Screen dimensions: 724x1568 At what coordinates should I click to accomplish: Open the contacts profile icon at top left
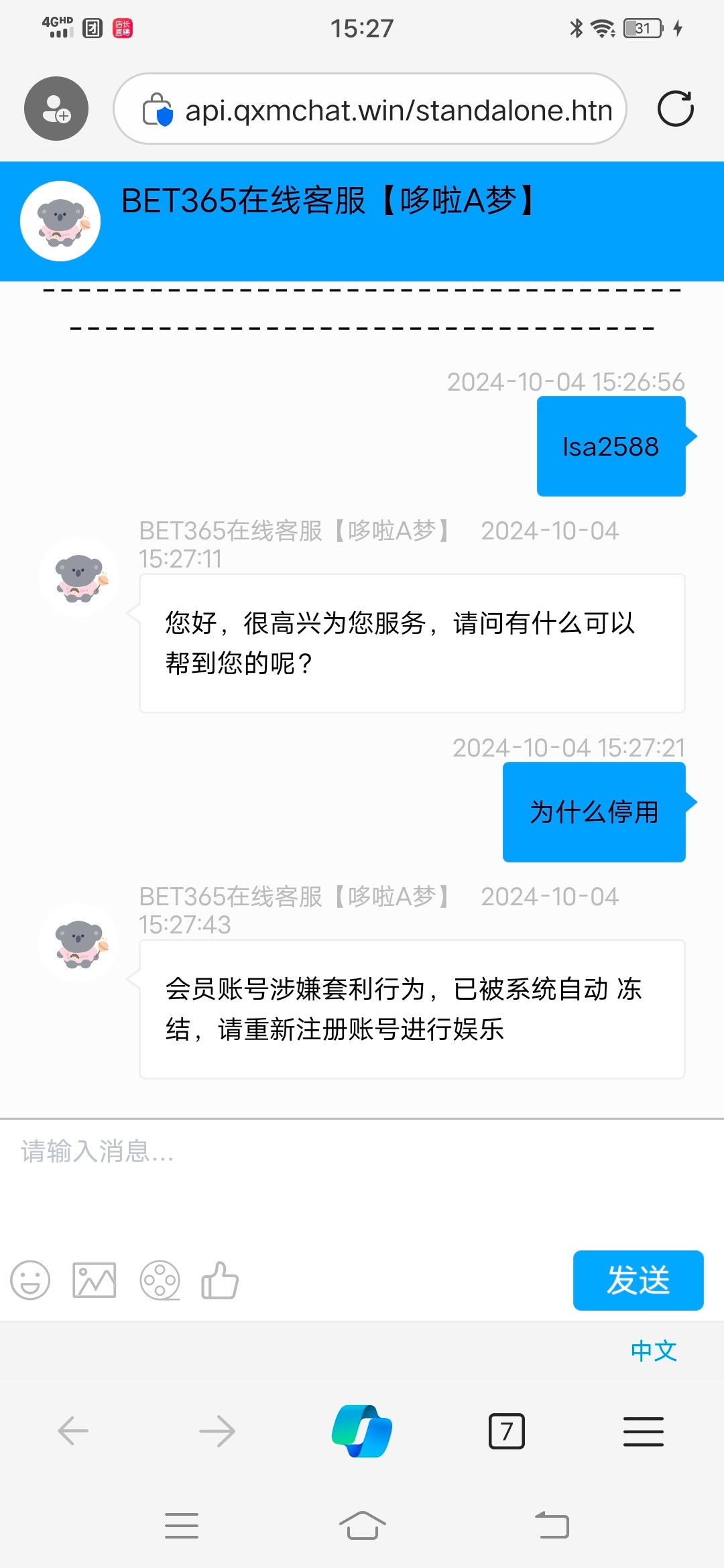click(x=56, y=108)
